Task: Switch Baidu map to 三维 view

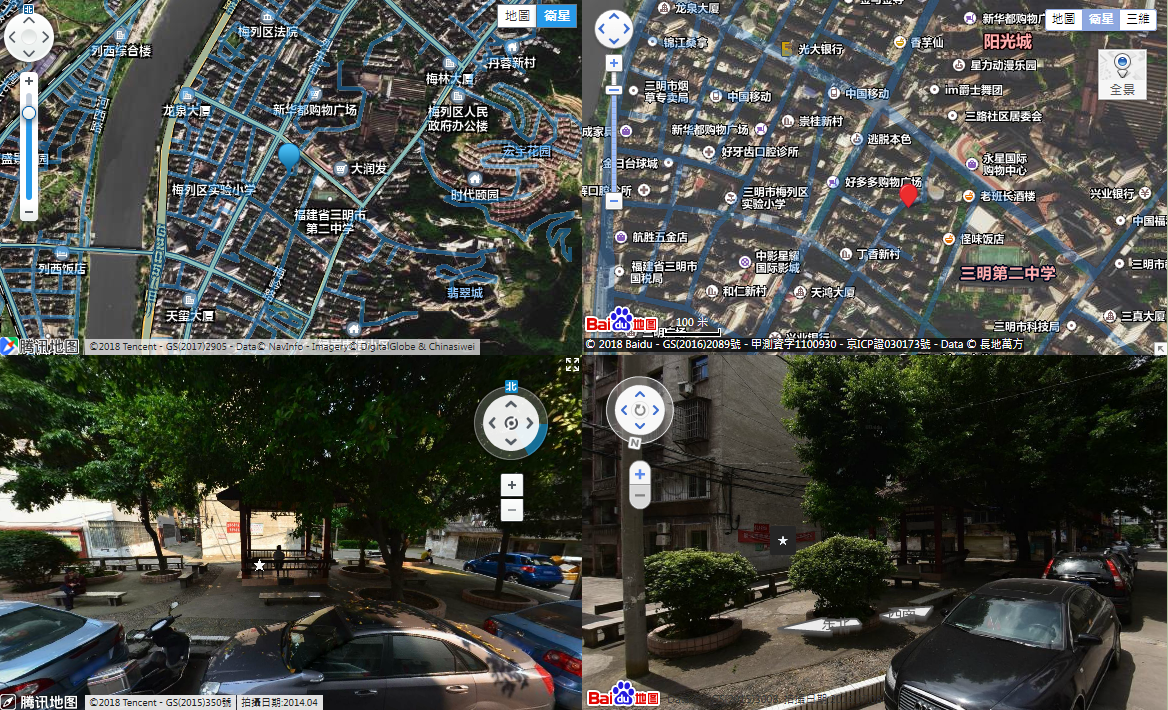Action: (x=1137, y=18)
